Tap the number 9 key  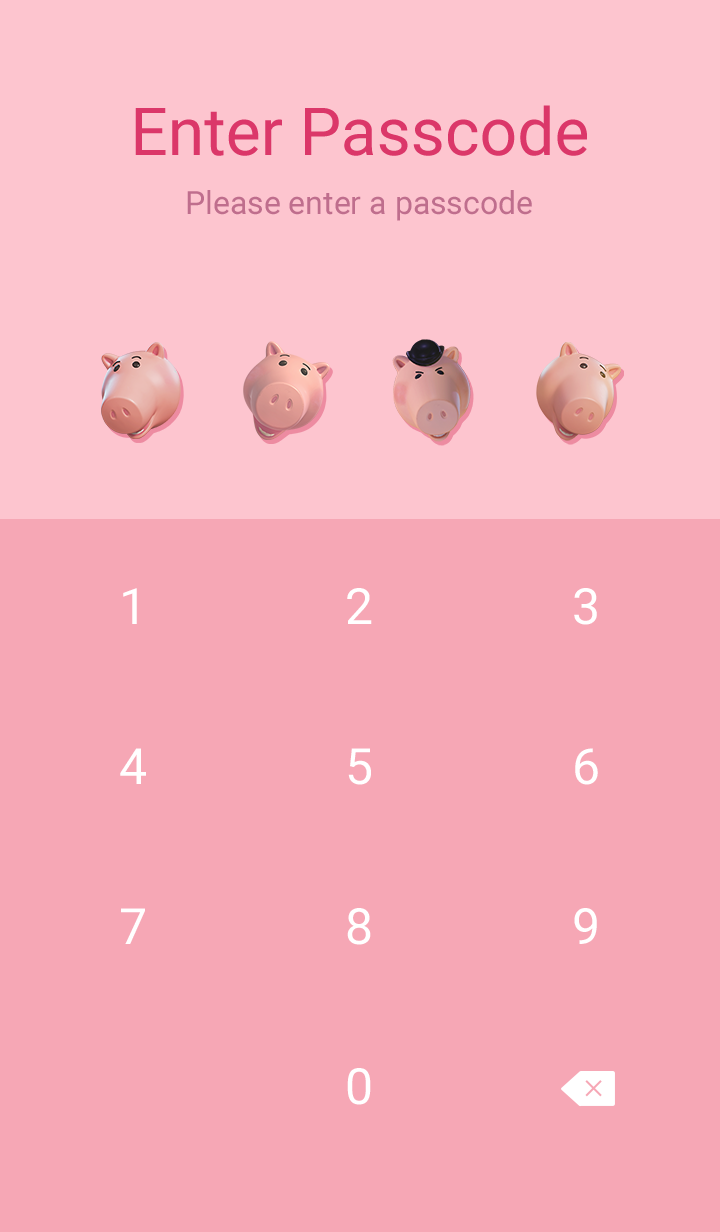coord(586,927)
